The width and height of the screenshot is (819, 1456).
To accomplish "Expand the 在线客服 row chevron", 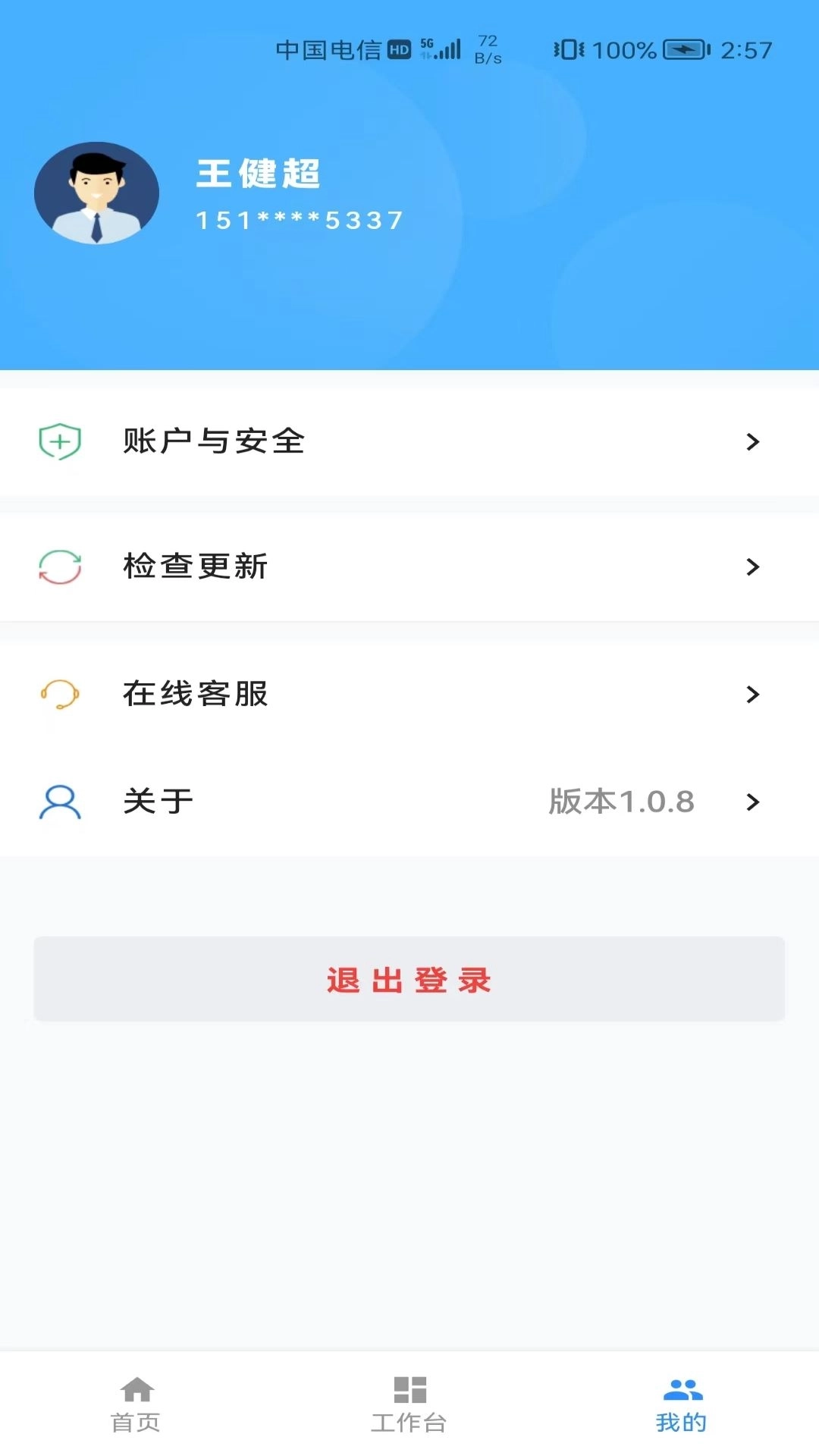I will click(752, 693).
